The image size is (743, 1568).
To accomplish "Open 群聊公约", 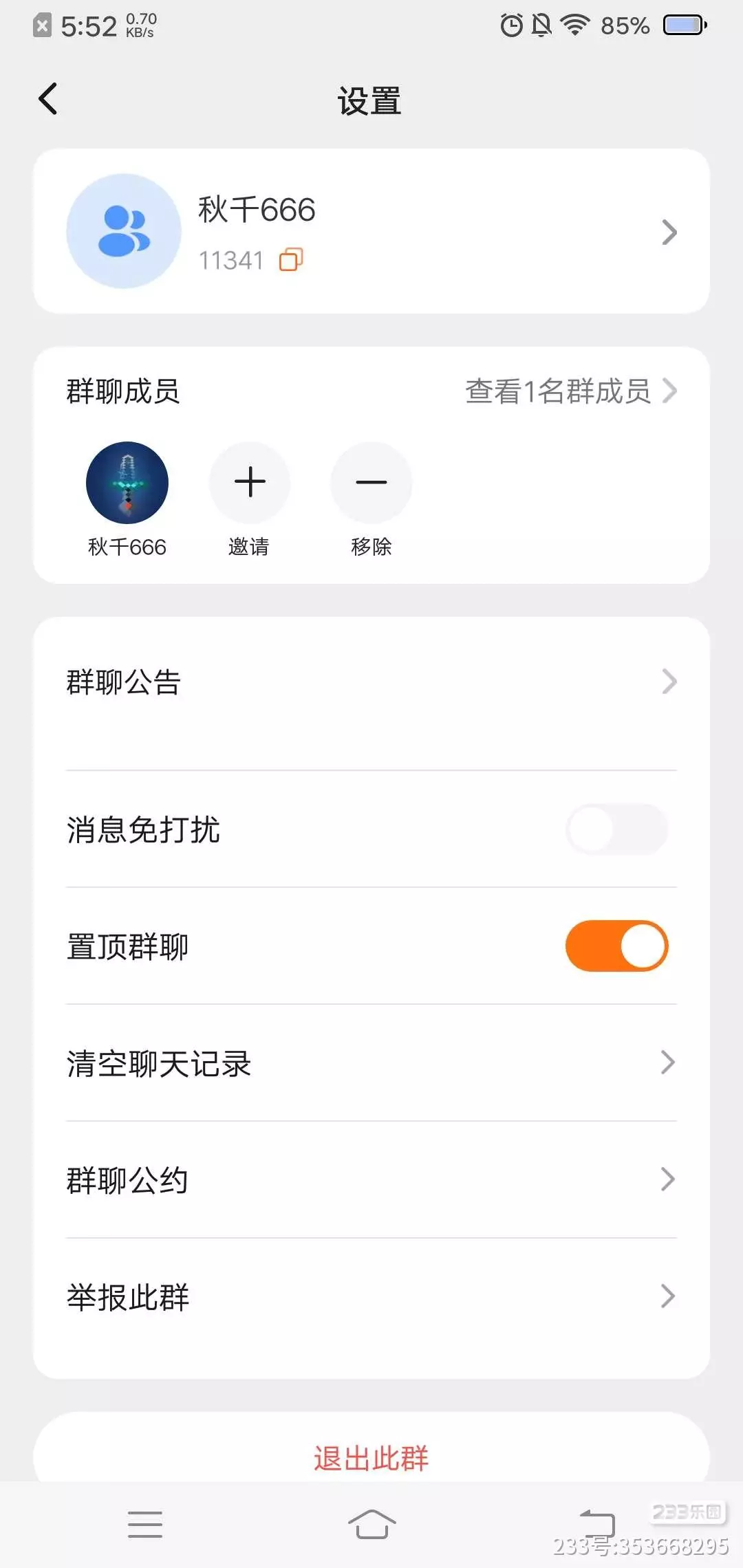I will [371, 1180].
